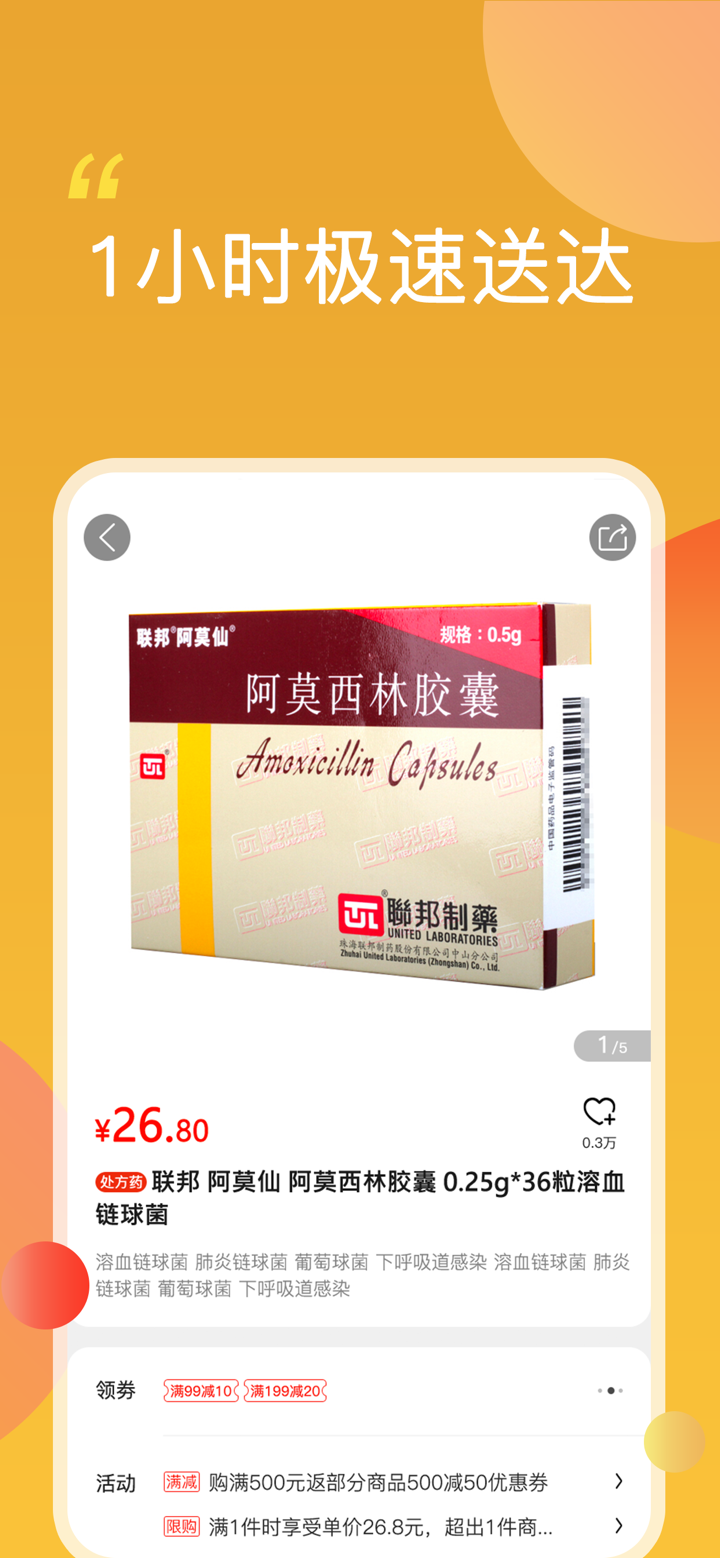Tap the 处方药 prescription drug tag
The height and width of the screenshot is (1558, 720).
pos(120,1182)
